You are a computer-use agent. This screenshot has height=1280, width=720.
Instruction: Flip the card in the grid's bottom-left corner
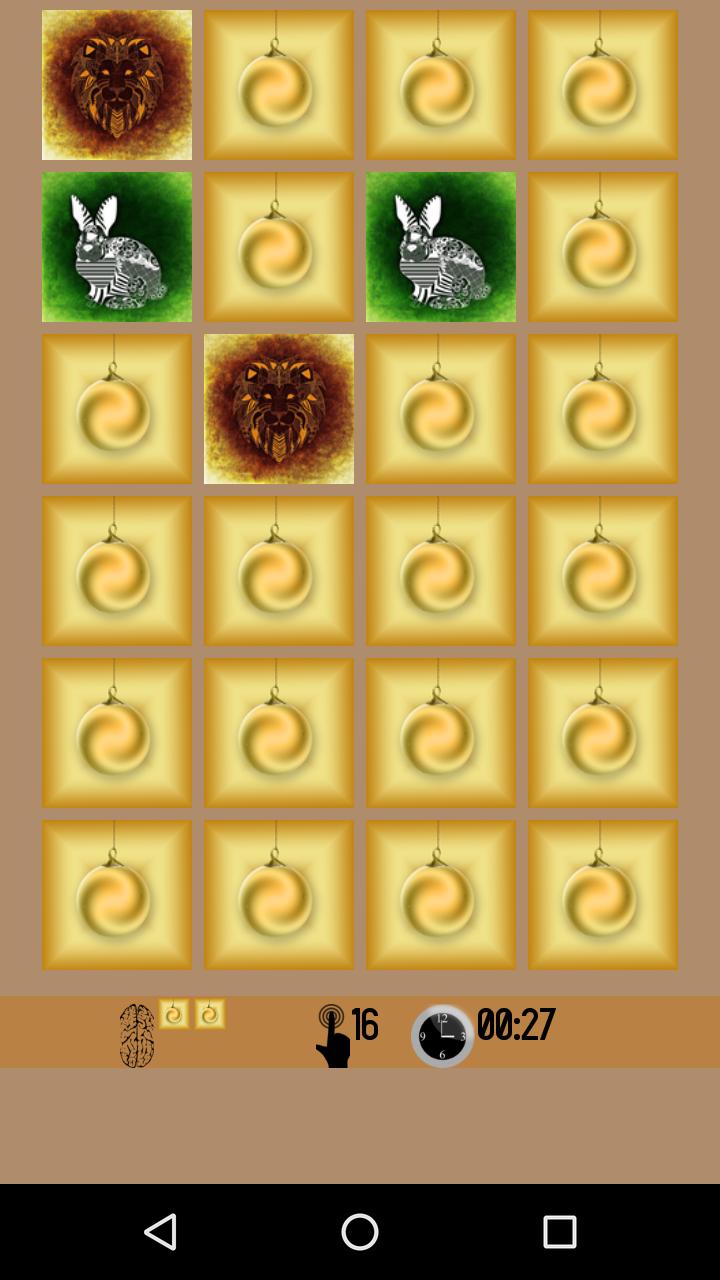coord(117,895)
